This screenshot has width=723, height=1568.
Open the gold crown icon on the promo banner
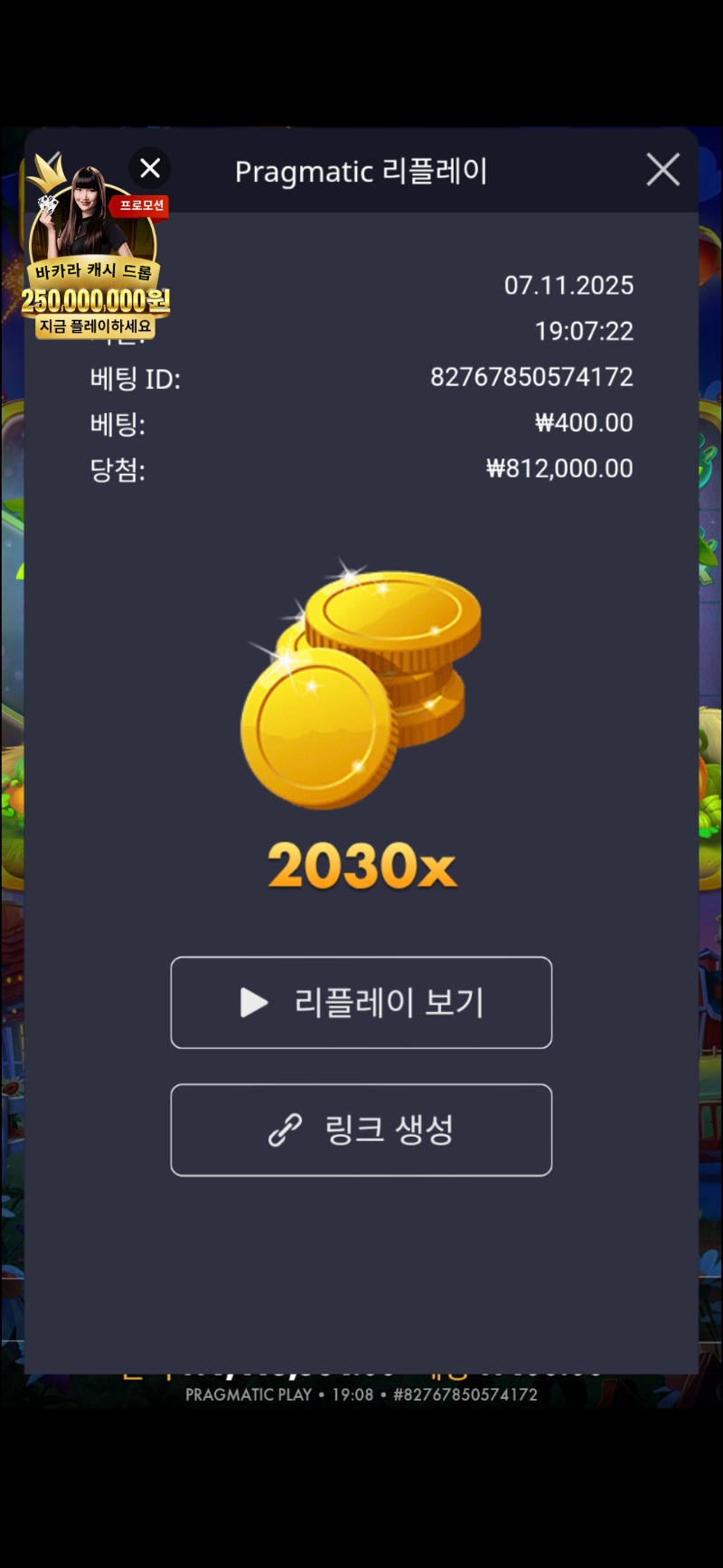[x=47, y=167]
